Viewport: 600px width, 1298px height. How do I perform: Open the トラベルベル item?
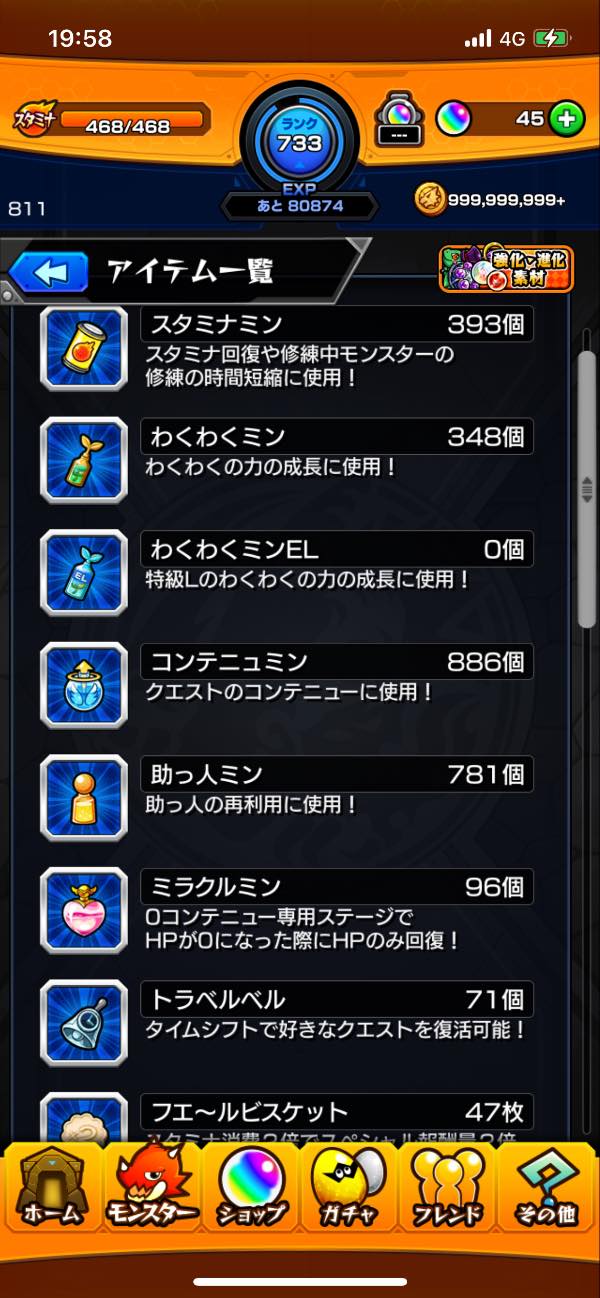point(287,1022)
